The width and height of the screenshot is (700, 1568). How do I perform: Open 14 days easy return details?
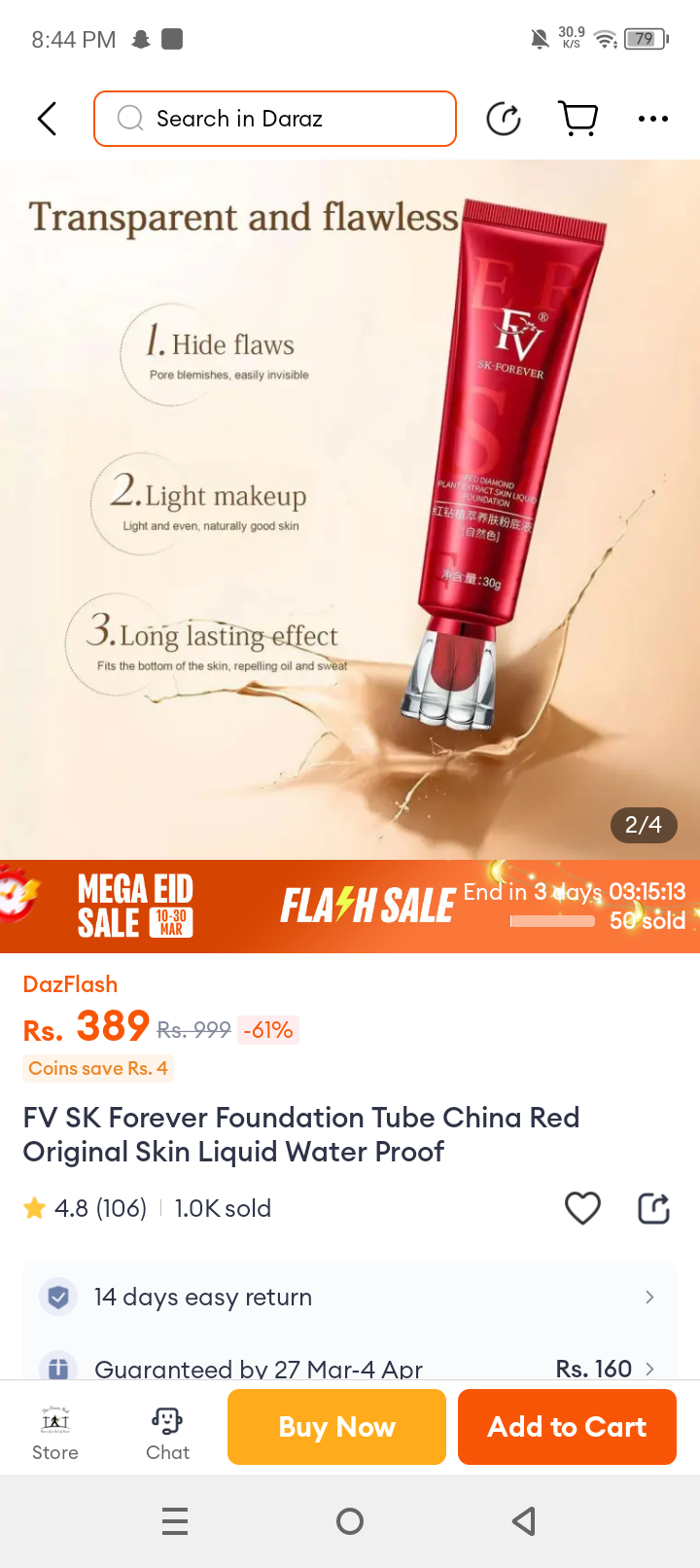[350, 1297]
